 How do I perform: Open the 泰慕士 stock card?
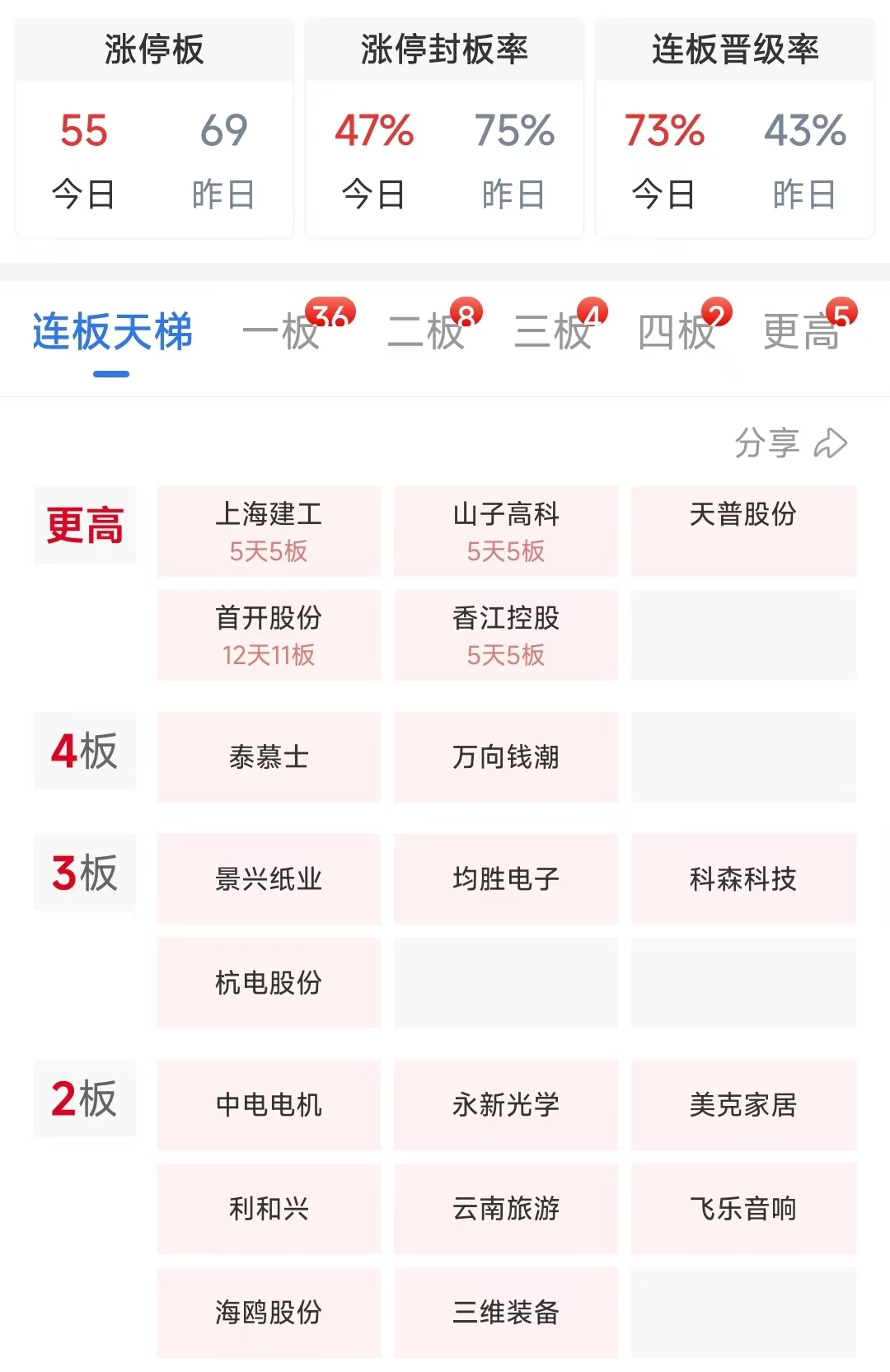point(269,756)
